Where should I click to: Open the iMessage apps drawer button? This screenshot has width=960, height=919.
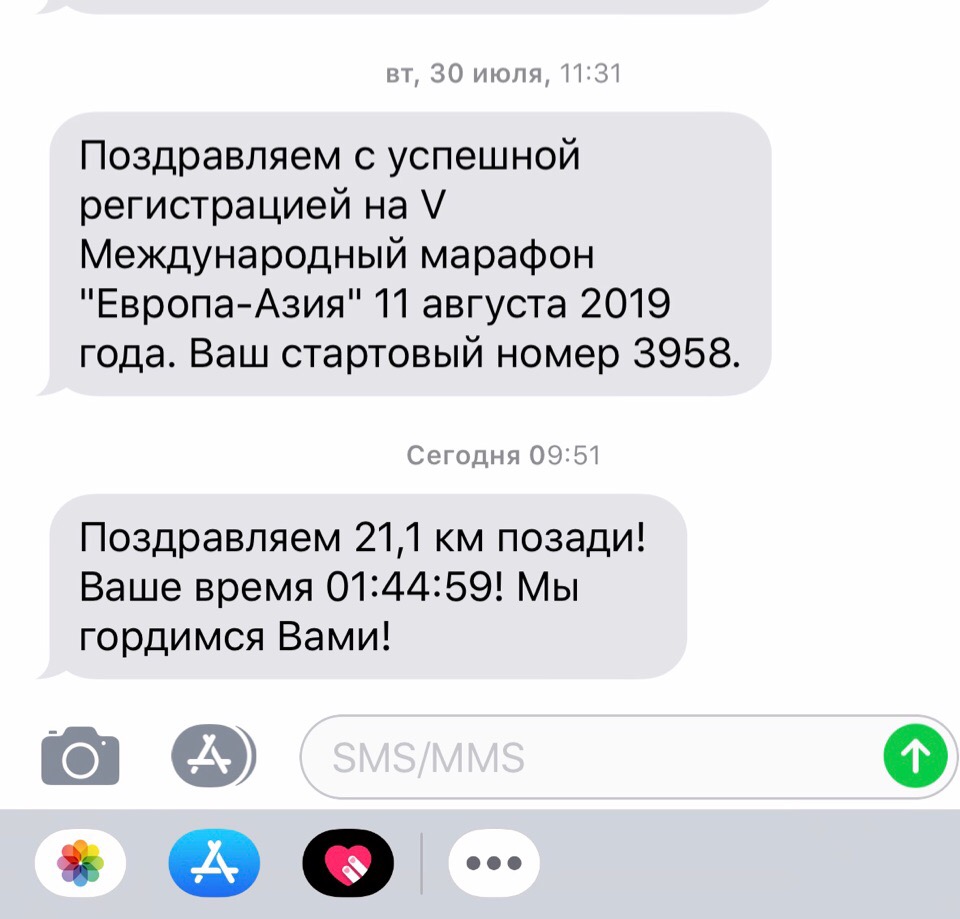point(212,756)
